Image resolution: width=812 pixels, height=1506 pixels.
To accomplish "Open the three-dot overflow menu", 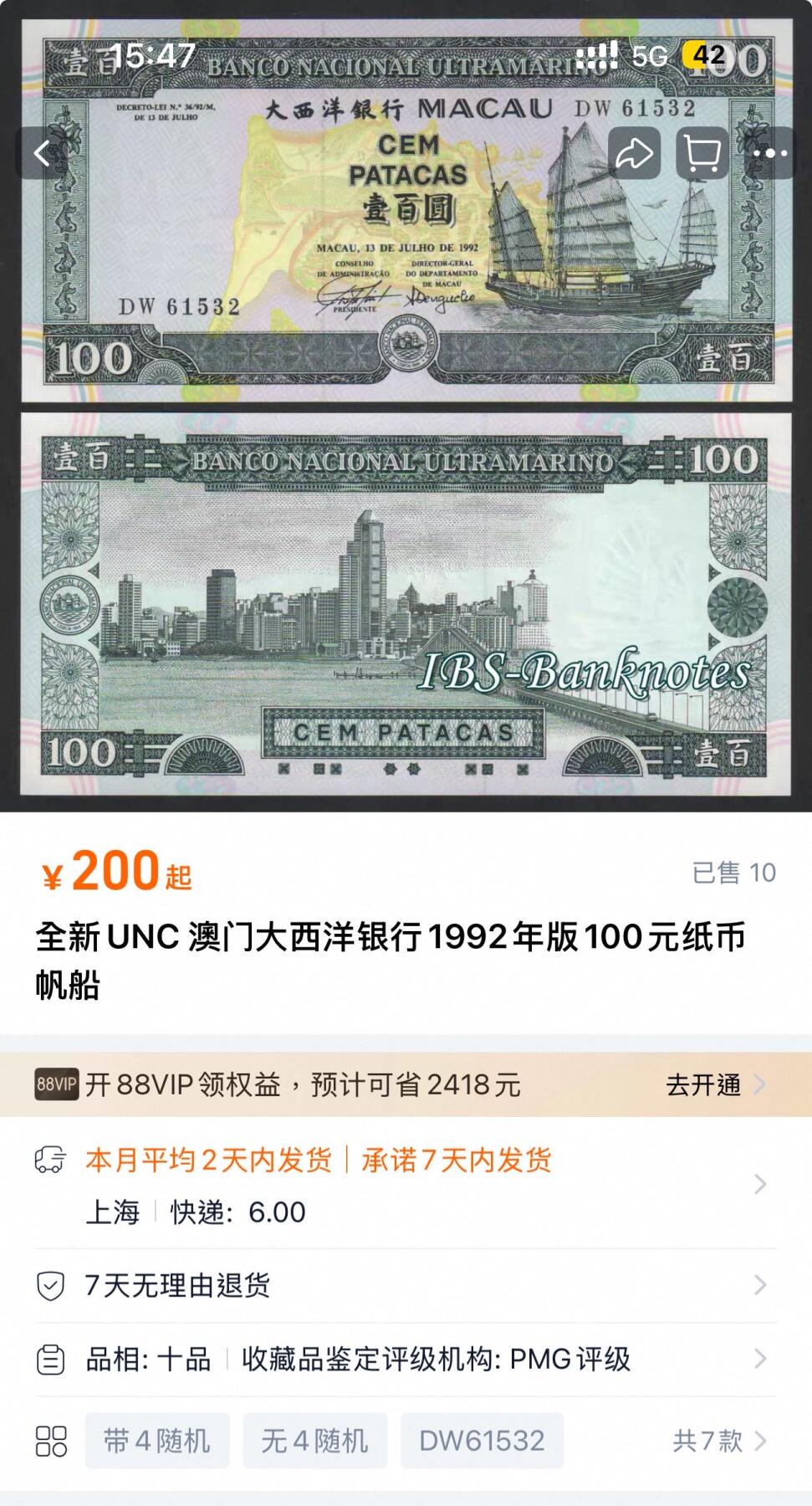I will click(770, 153).
